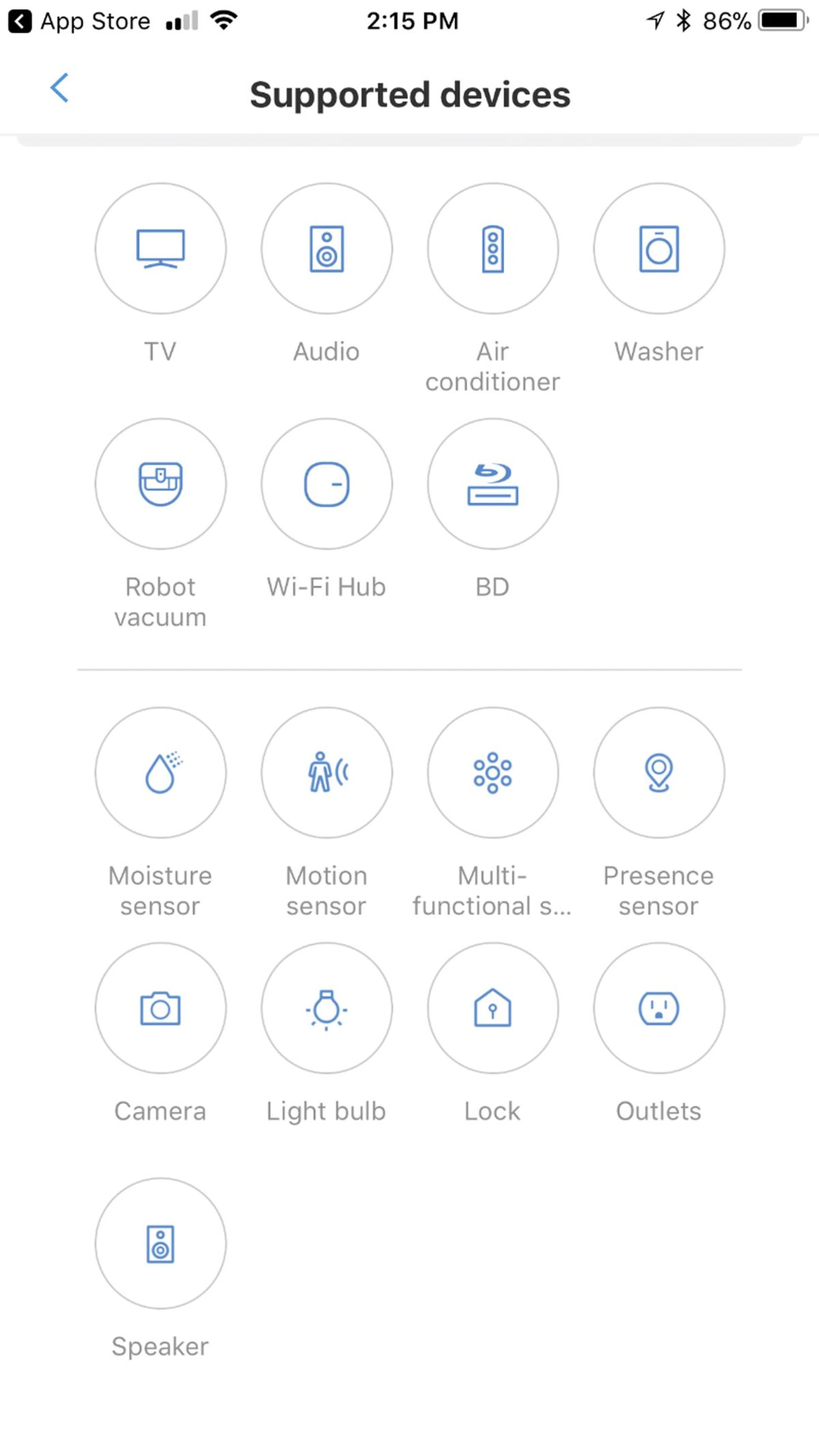Choose the Outlets device icon

coord(658,1008)
